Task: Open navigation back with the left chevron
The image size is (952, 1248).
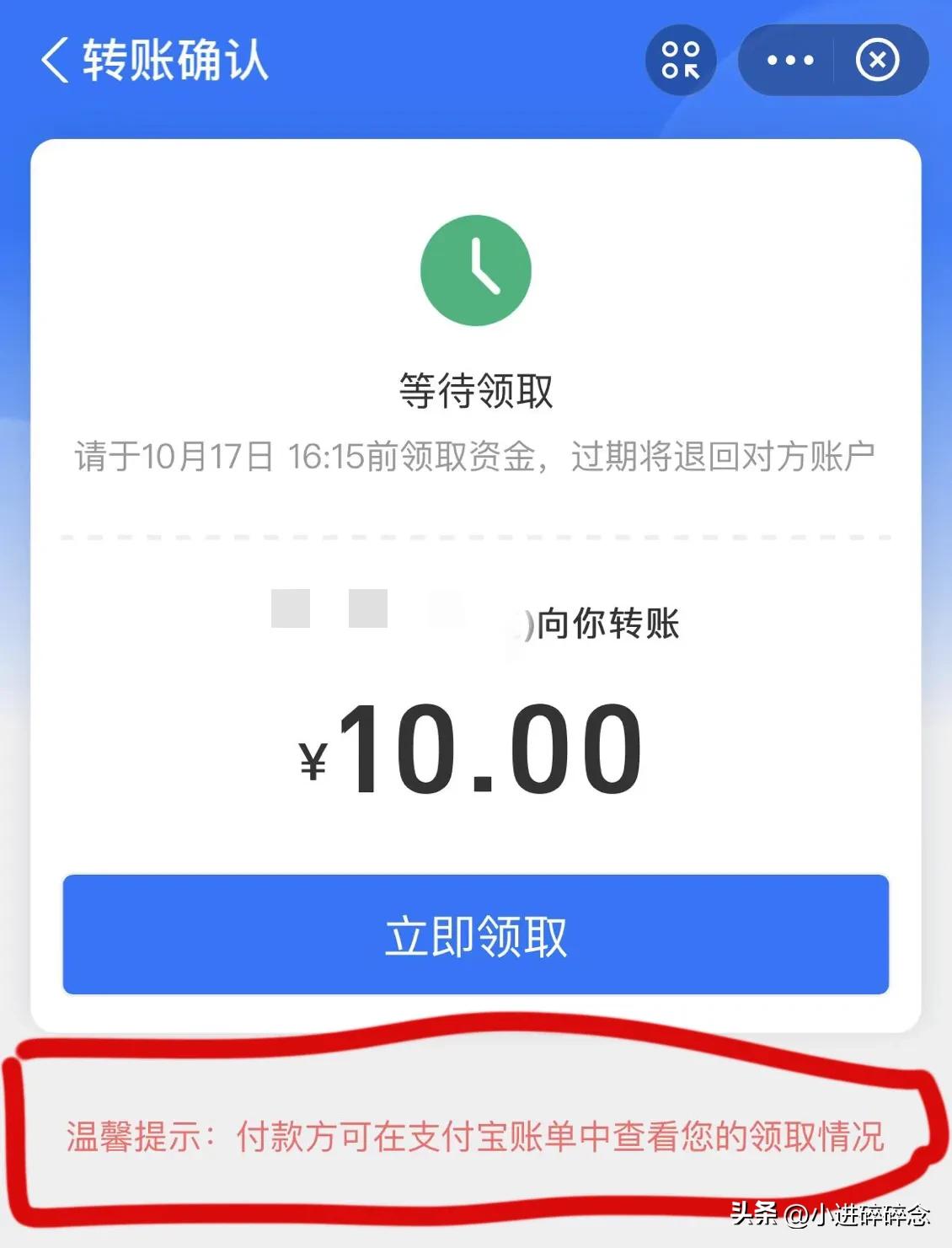Action: tap(52, 61)
